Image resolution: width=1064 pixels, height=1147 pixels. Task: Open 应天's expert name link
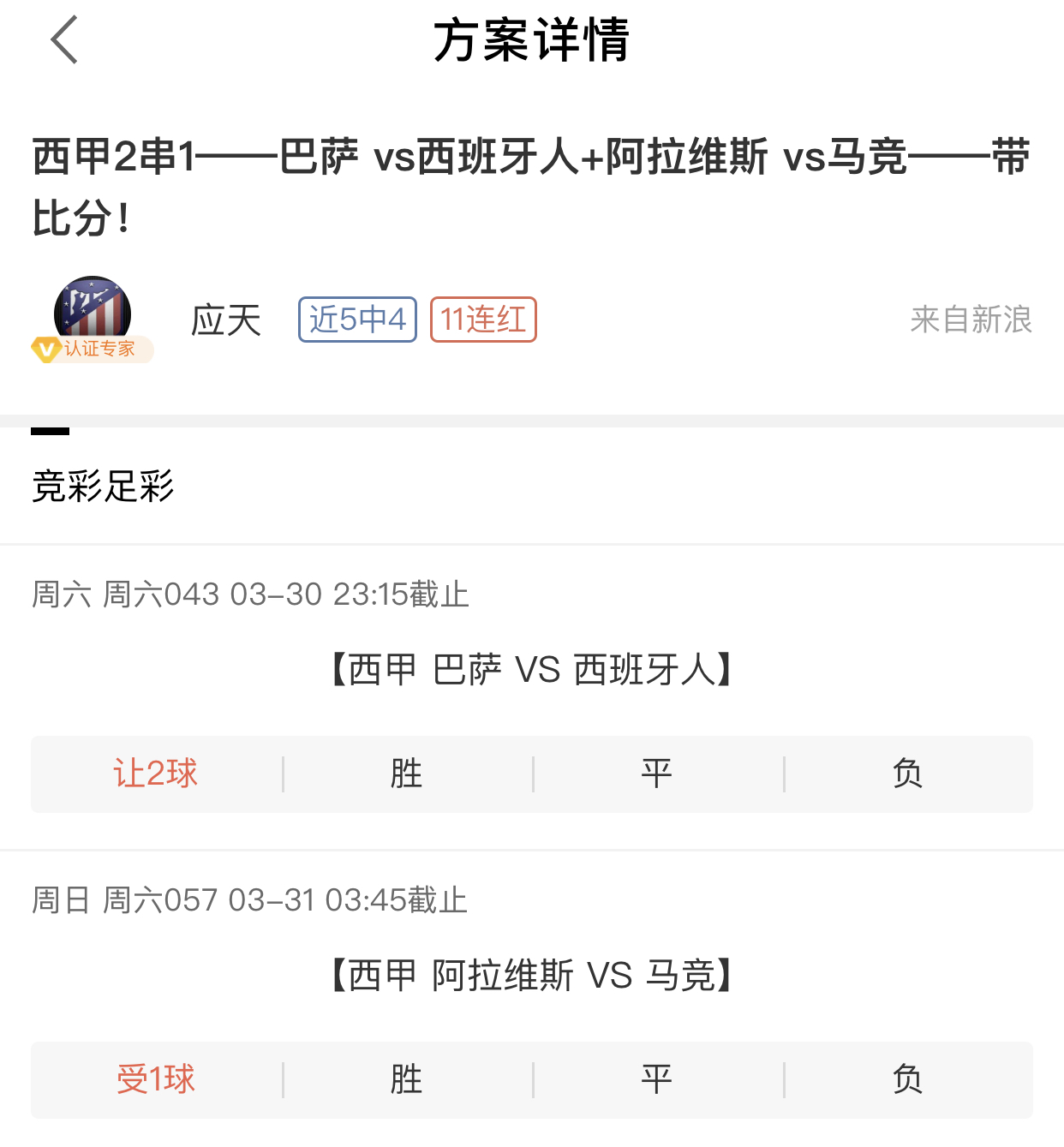[225, 320]
